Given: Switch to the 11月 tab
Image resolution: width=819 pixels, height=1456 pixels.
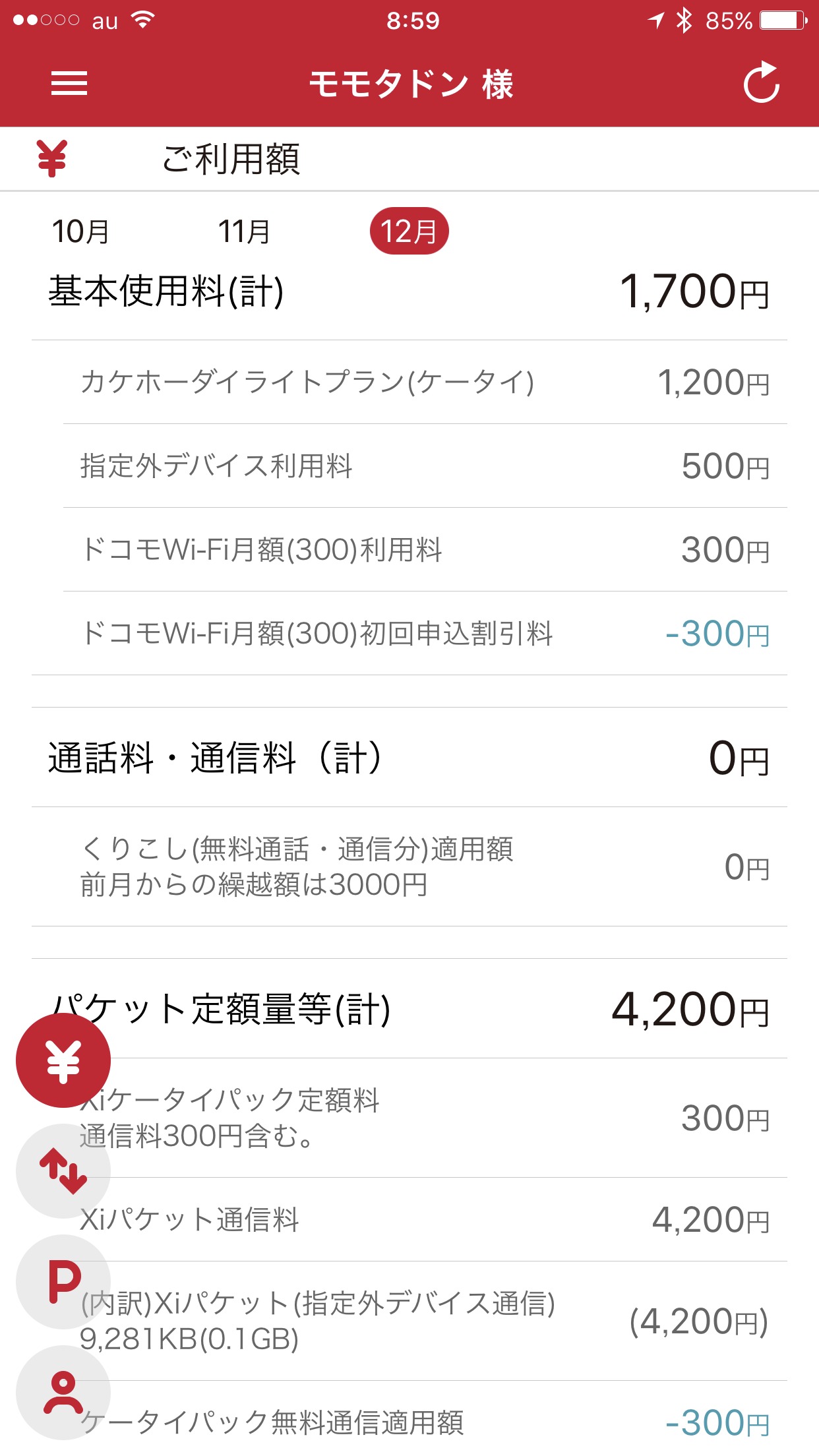Looking at the screenshot, I should point(244,231).
